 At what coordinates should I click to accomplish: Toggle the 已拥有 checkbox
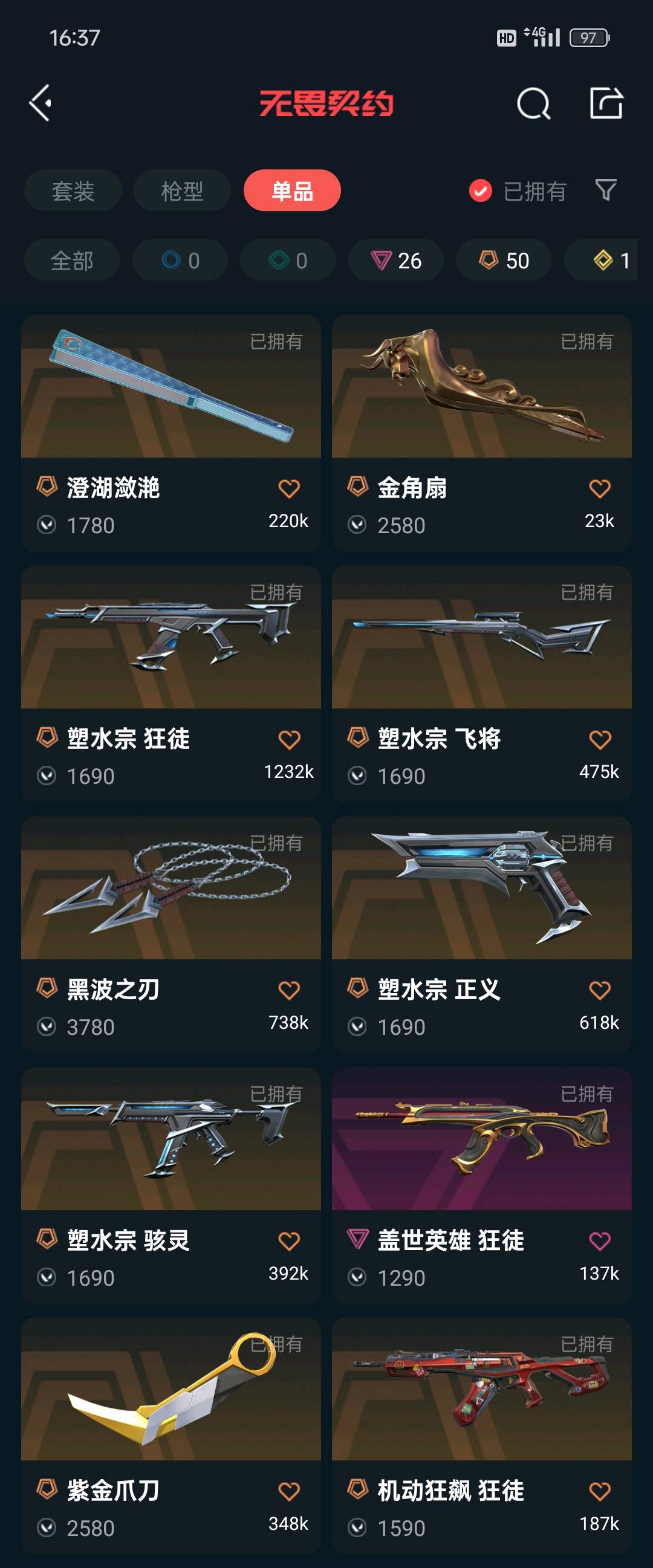[480, 190]
